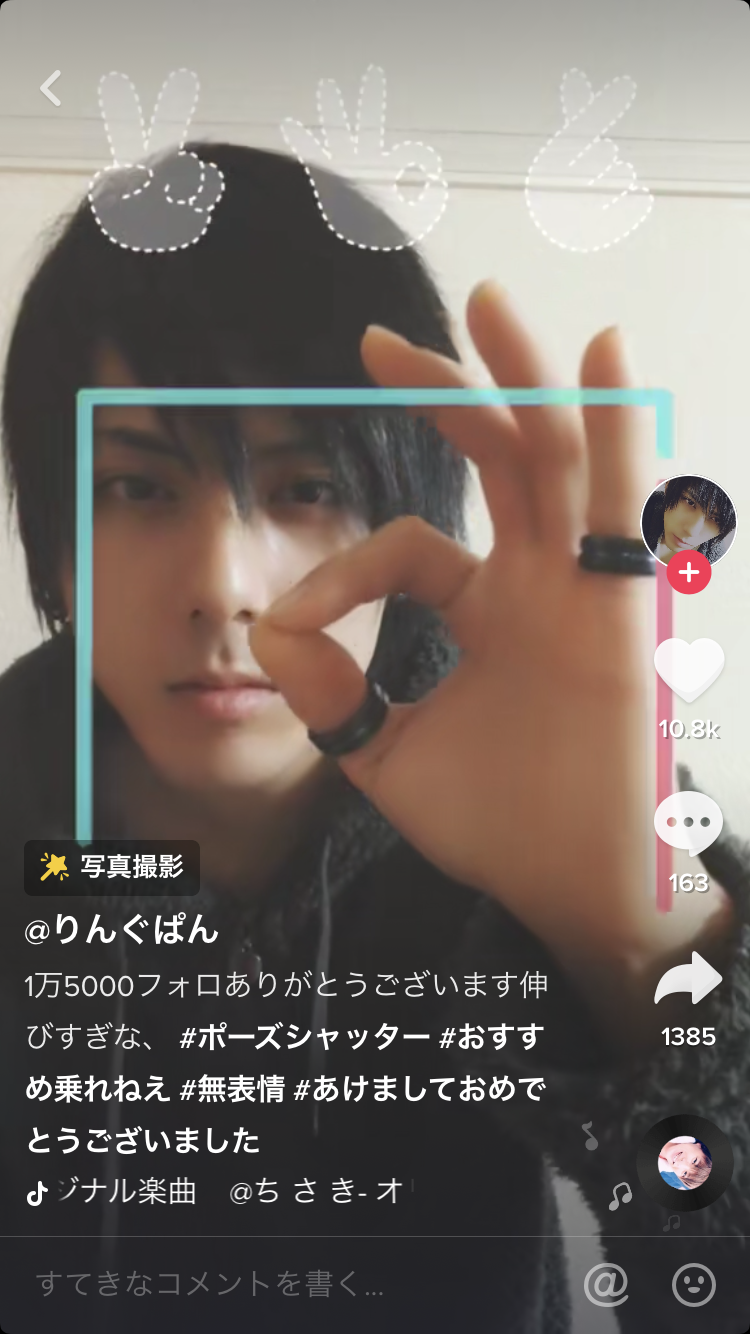This screenshot has height=1334, width=750.
Task: Open the 写真撮影 effect chip
Action: (x=112, y=867)
